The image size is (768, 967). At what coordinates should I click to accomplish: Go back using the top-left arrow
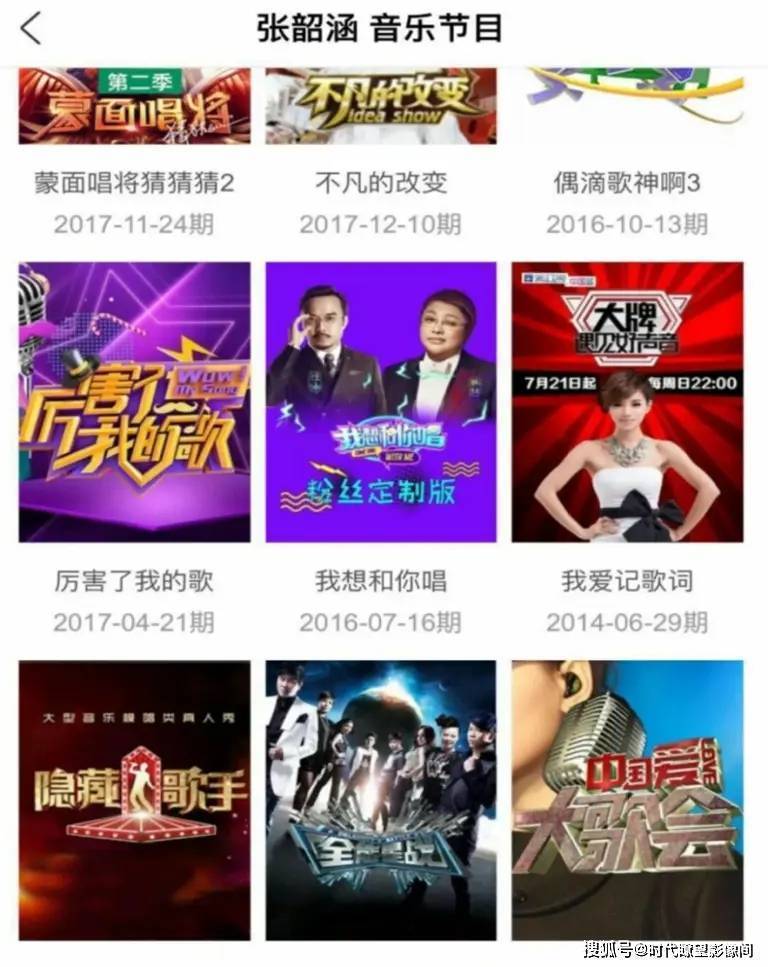pos(32,28)
